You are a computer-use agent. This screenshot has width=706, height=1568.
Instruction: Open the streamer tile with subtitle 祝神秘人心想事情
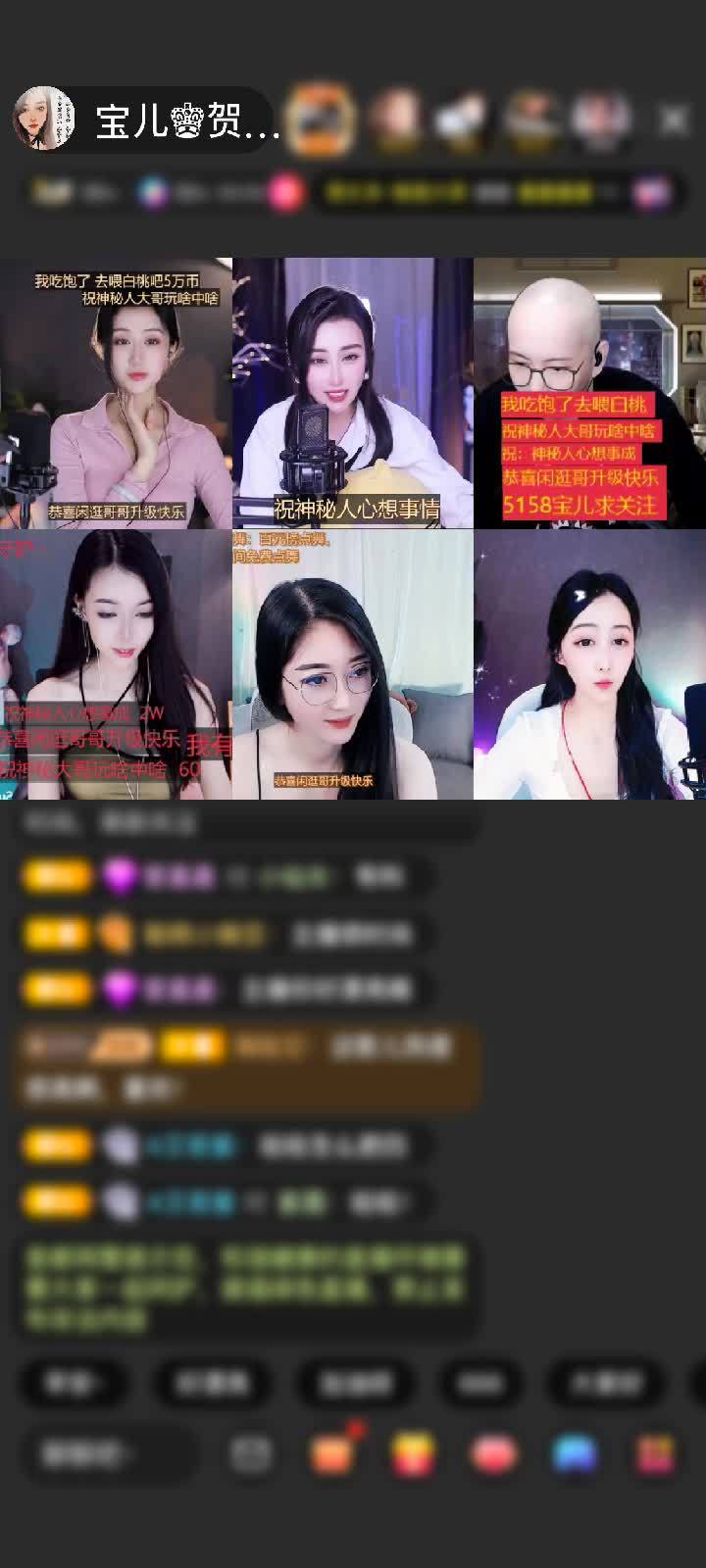[353, 393]
